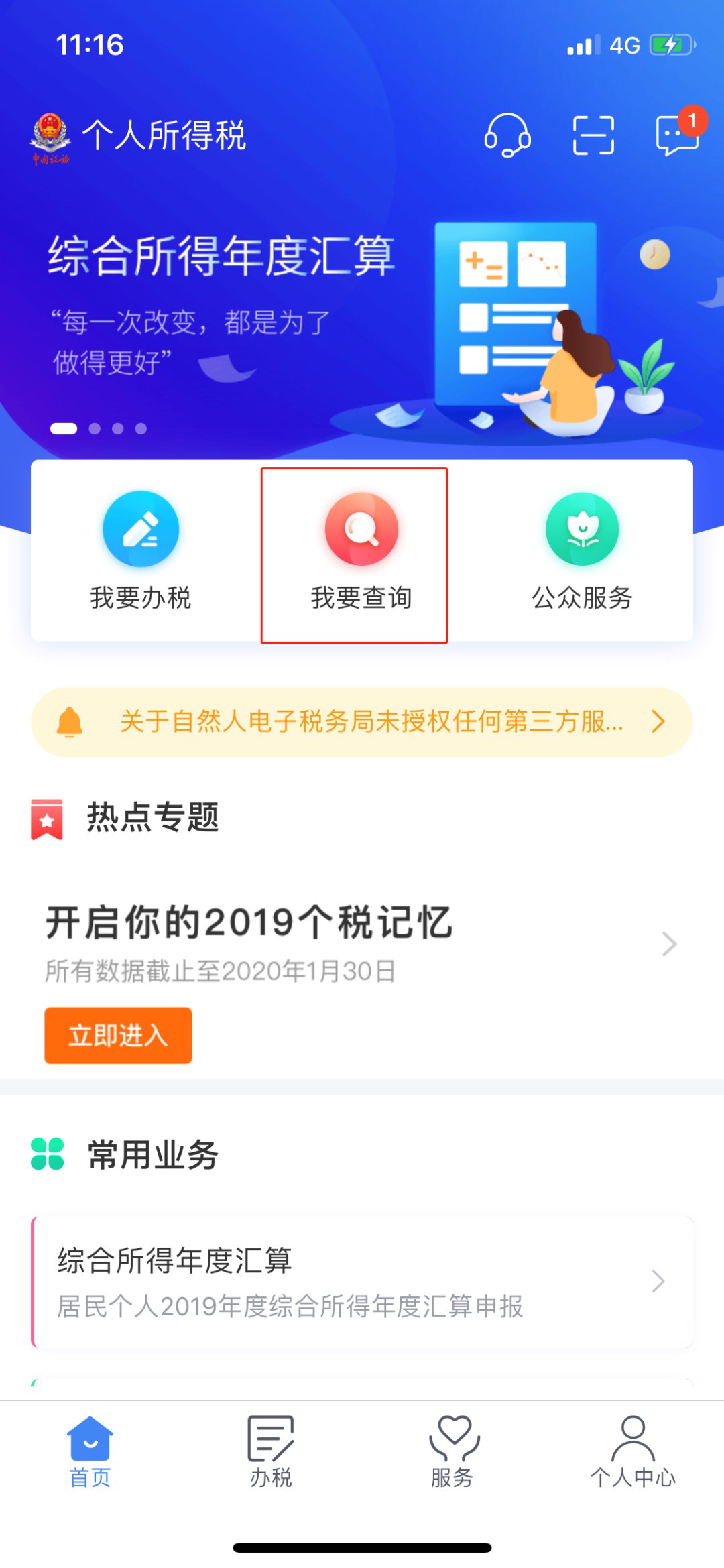724x1568 pixels.
Task: Open 综合所得年度汇算 under 常用业务
Action: point(362,1282)
